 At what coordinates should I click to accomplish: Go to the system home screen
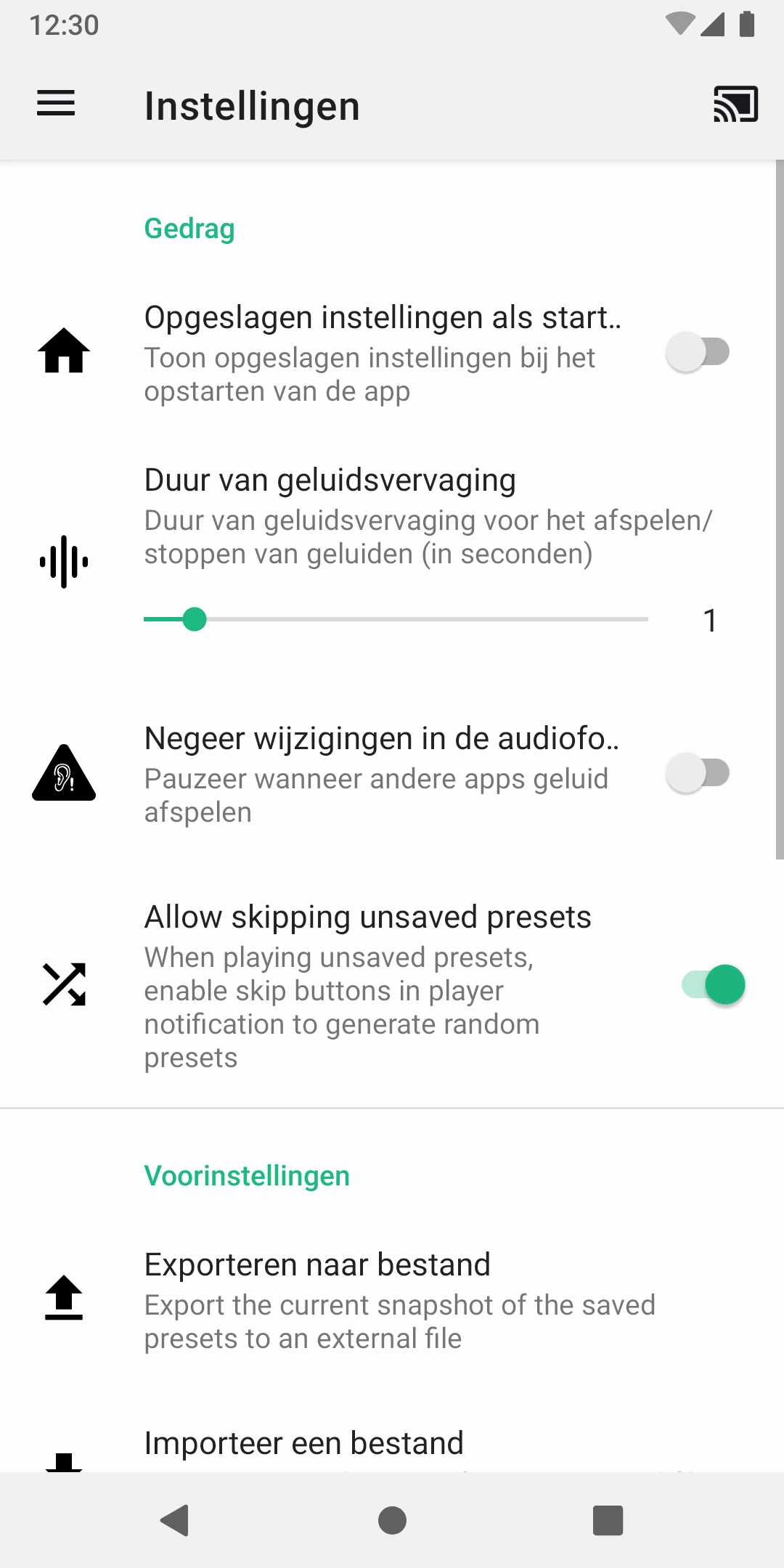(392, 1520)
